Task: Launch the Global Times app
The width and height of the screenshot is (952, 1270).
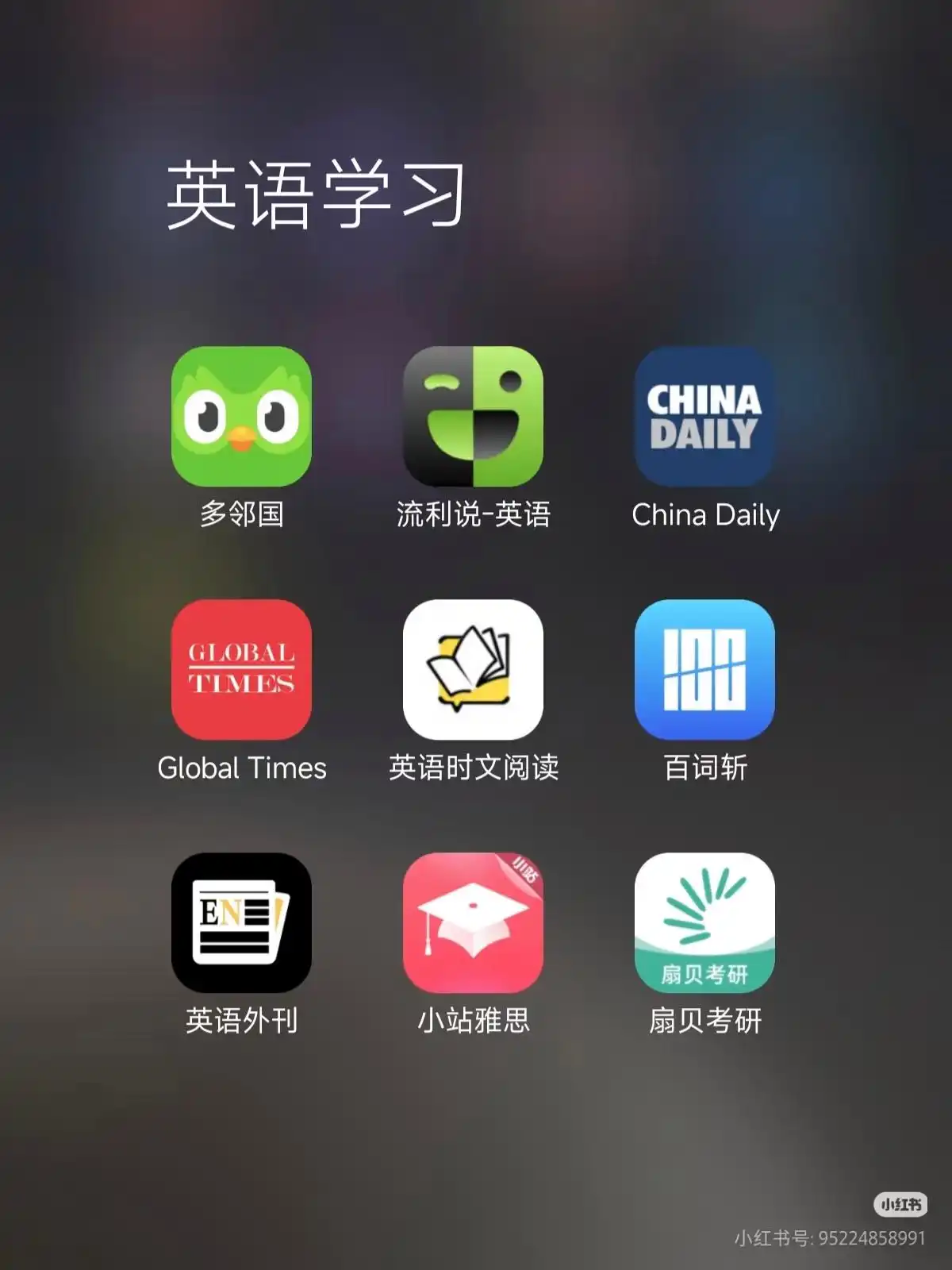Action: [241, 669]
